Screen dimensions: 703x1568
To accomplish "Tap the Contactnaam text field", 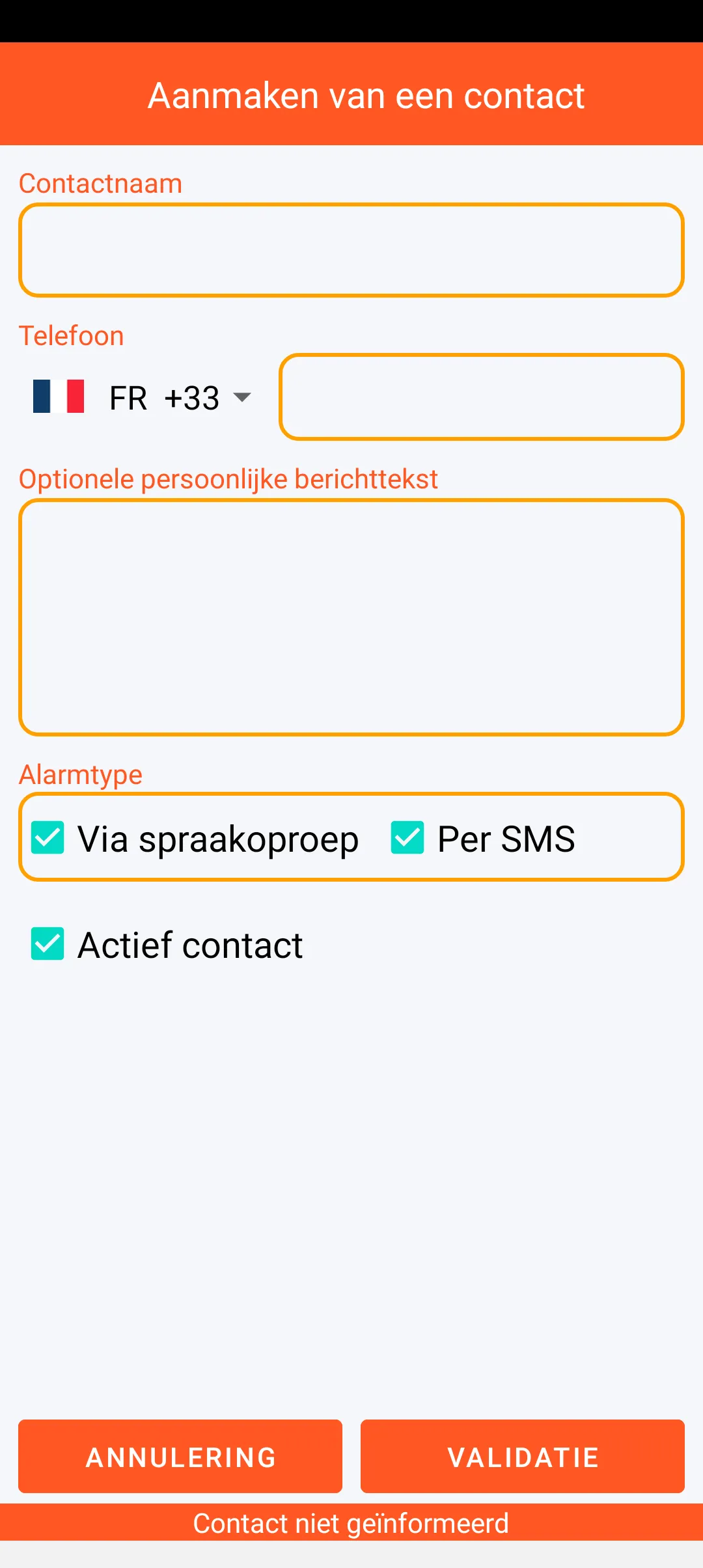I will click(x=351, y=250).
